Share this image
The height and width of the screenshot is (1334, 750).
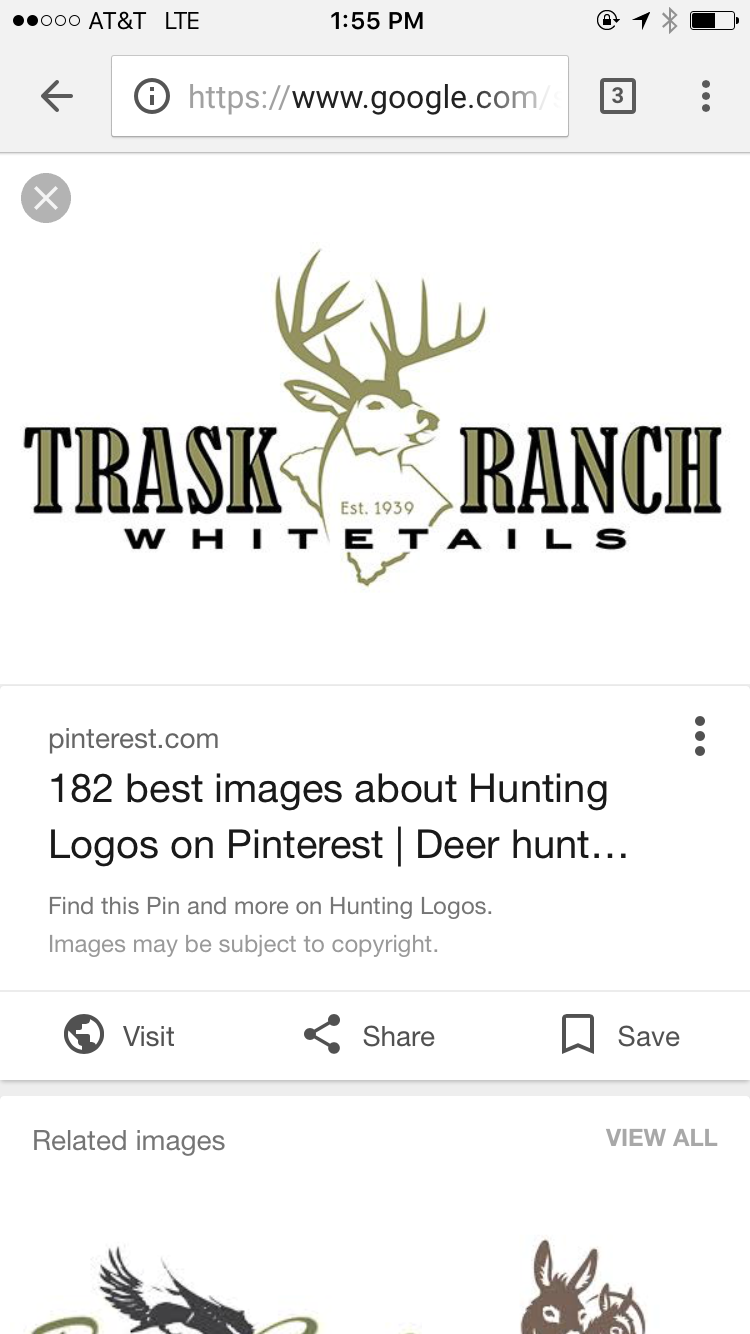(370, 1036)
